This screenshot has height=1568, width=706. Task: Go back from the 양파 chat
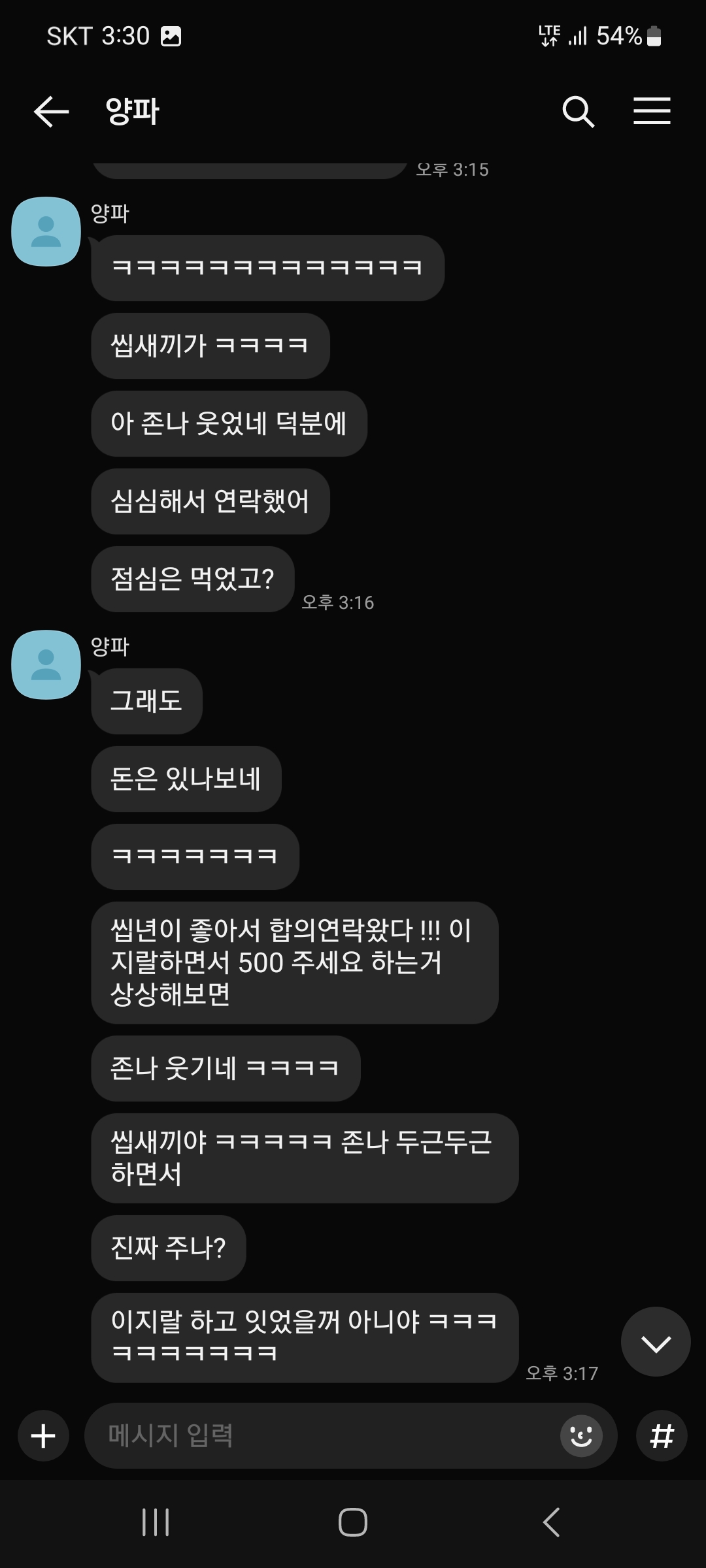tap(51, 112)
